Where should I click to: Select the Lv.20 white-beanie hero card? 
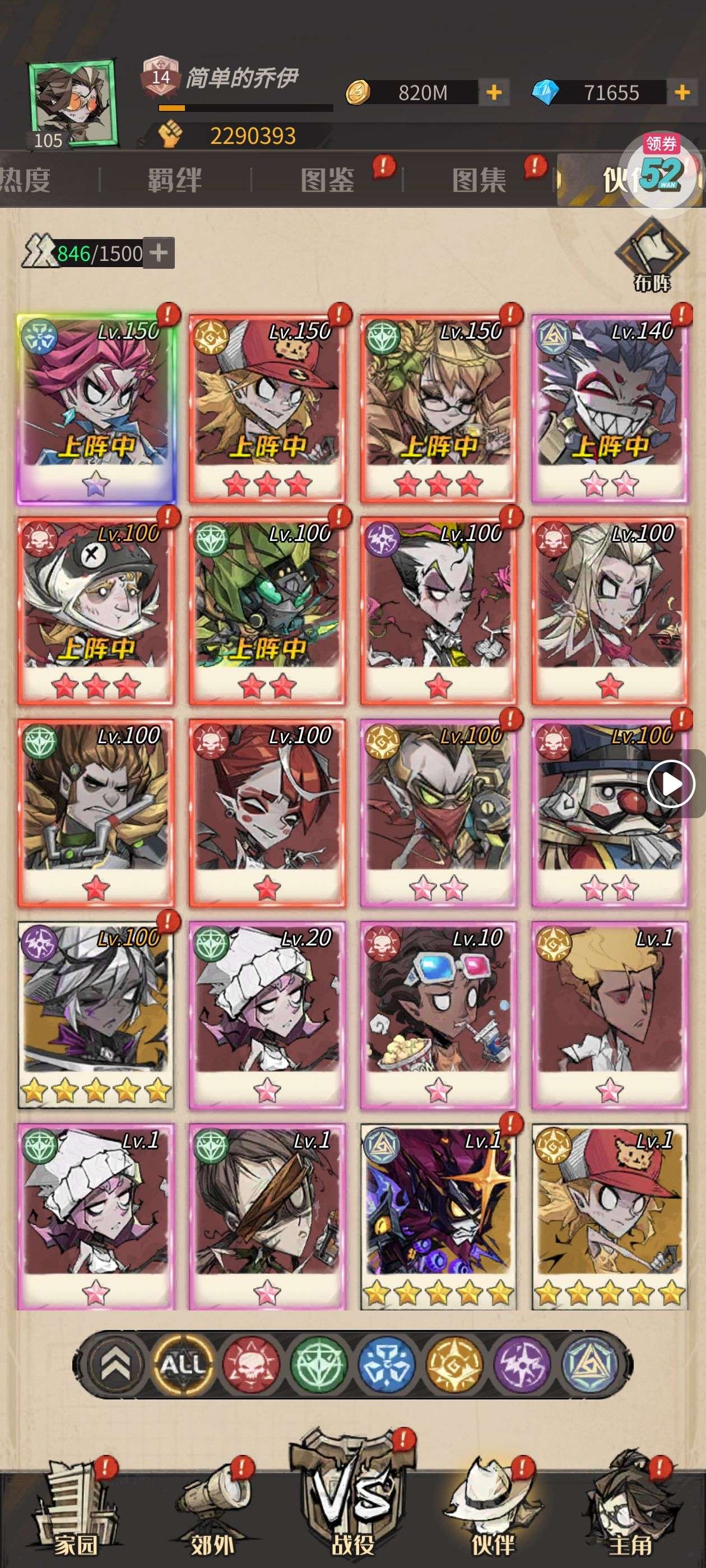point(267,1015)
